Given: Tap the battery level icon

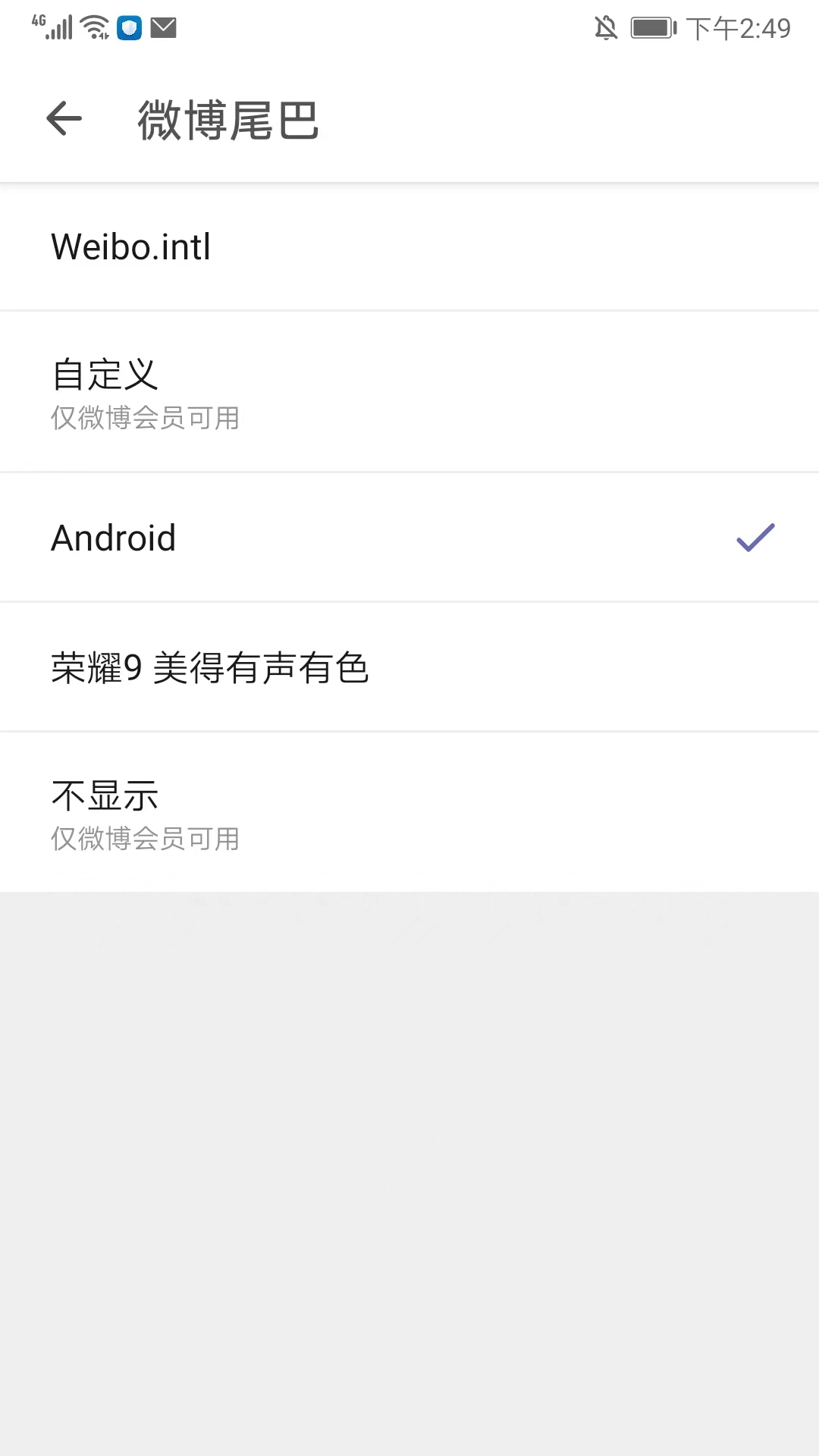Looking at the screenshot, I should 651,27.
